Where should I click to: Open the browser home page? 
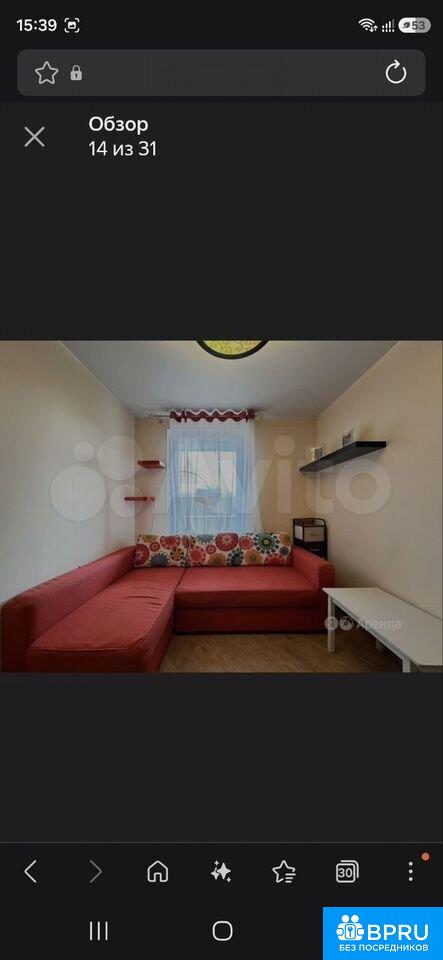tap(157, 871)
